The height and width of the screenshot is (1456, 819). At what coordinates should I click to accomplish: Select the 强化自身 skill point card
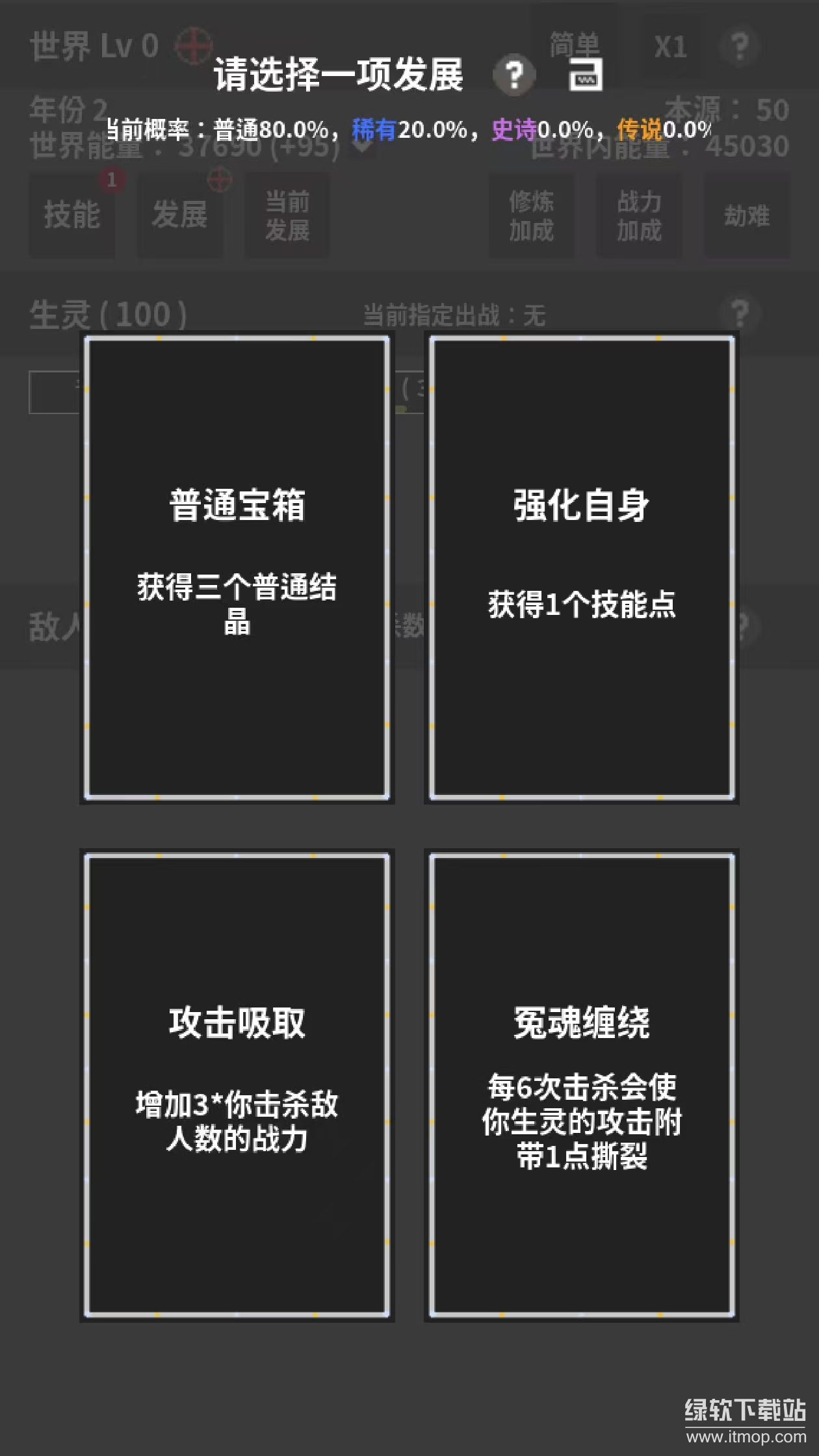(582, 567)
